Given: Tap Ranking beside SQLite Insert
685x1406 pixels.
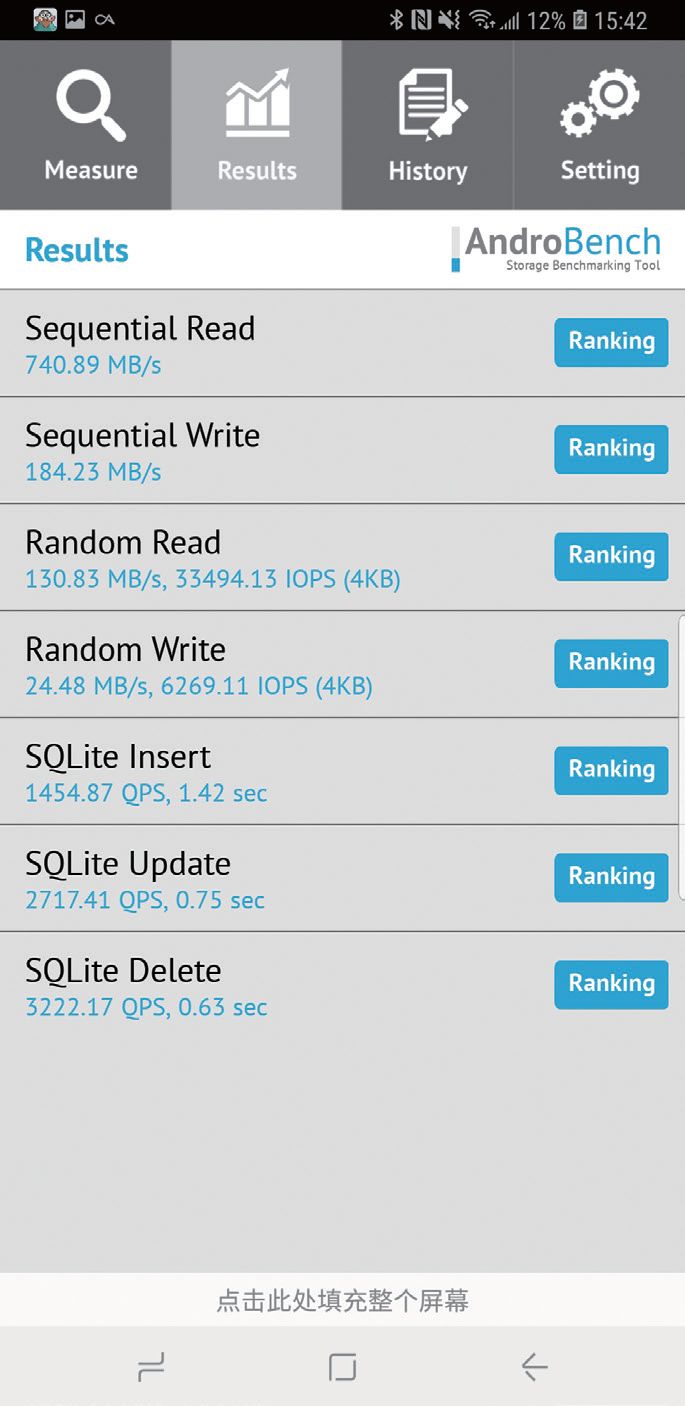Looking at the screenshot, I should click(x=611, y=770).
